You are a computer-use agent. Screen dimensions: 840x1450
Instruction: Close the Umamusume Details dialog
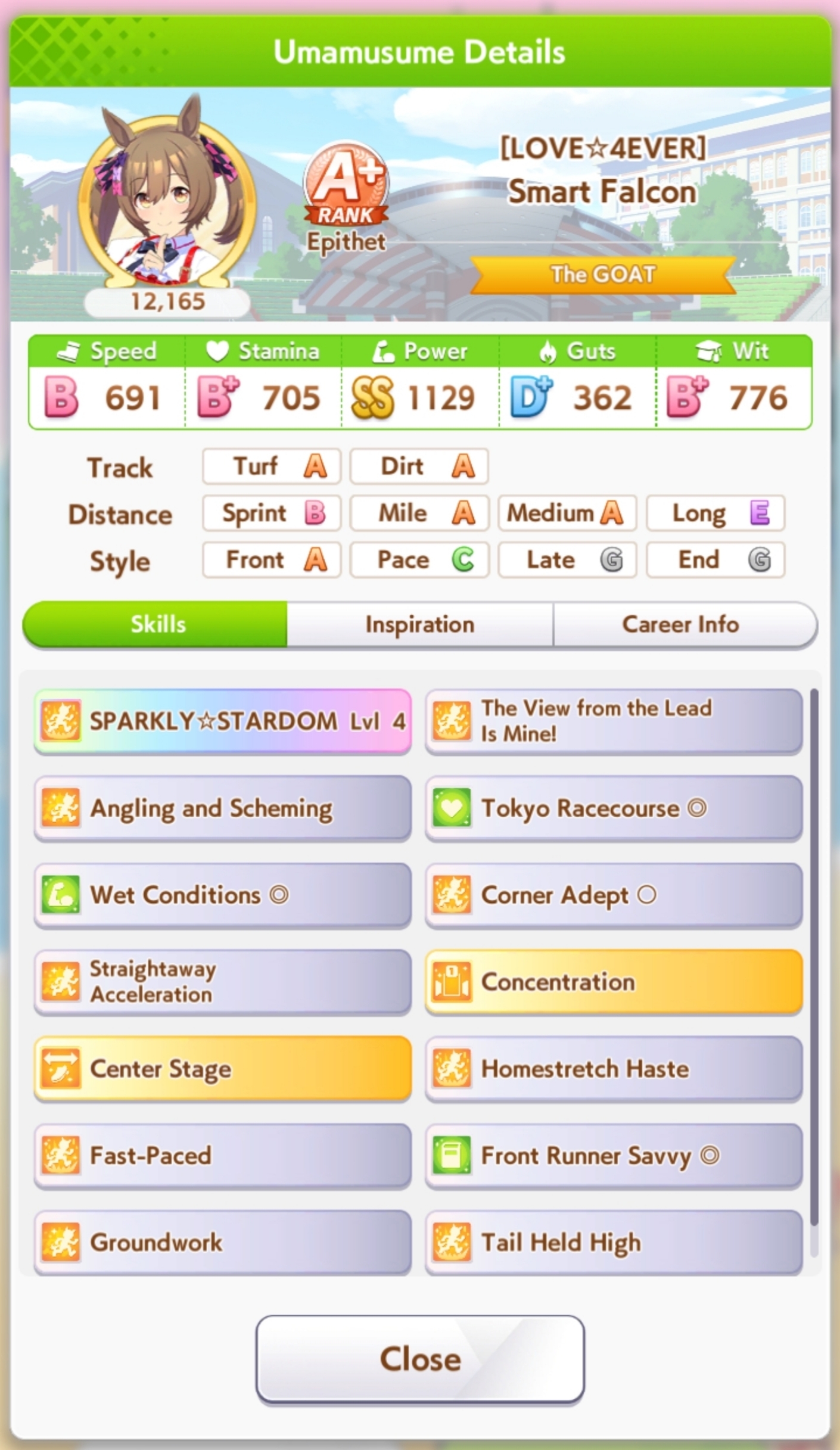coord(420,1359)
